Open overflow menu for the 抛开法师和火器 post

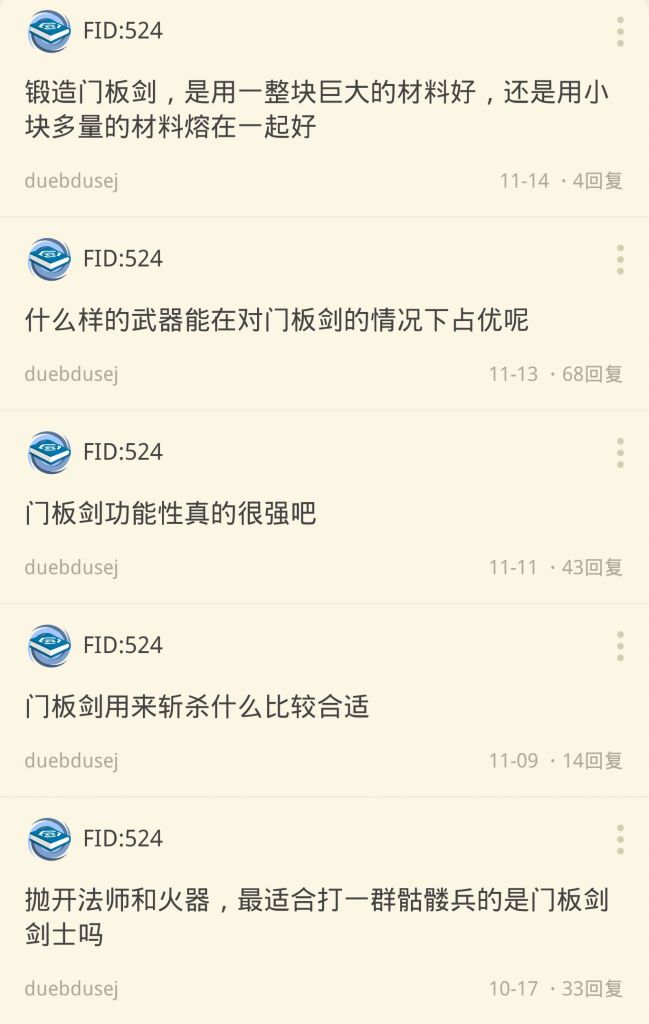tap(620, 839)
